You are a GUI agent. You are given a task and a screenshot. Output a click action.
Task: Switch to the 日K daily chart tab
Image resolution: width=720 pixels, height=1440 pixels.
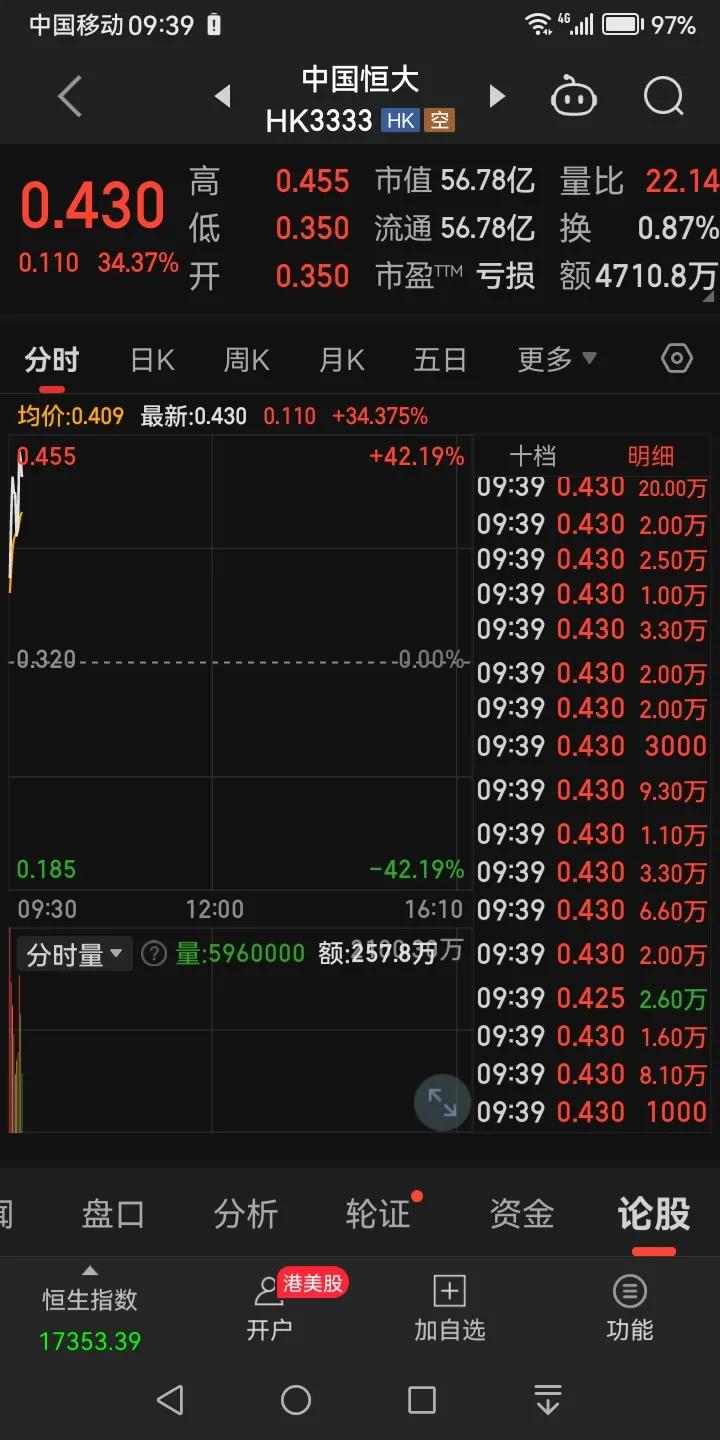pos(151,358)
